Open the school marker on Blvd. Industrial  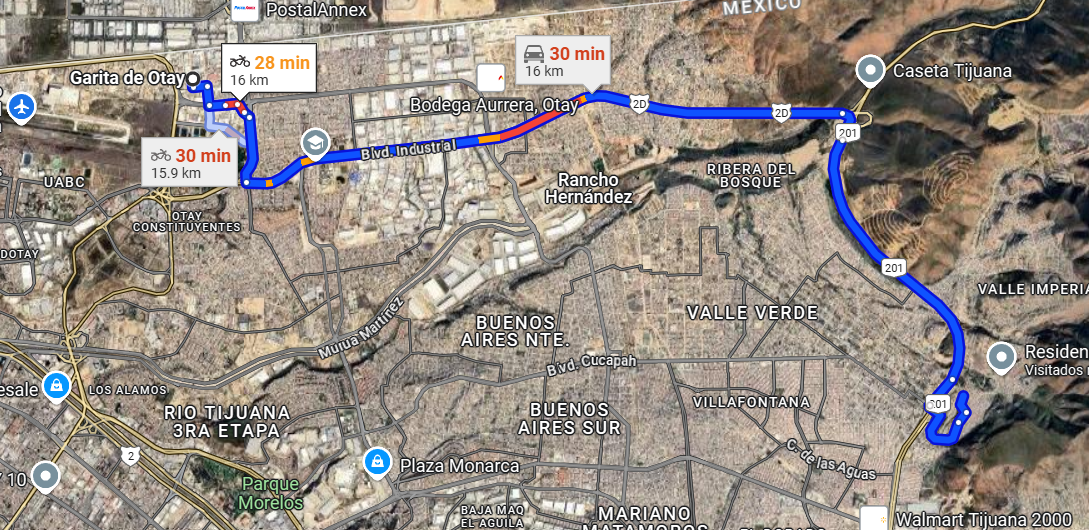[x=315, y=144]
